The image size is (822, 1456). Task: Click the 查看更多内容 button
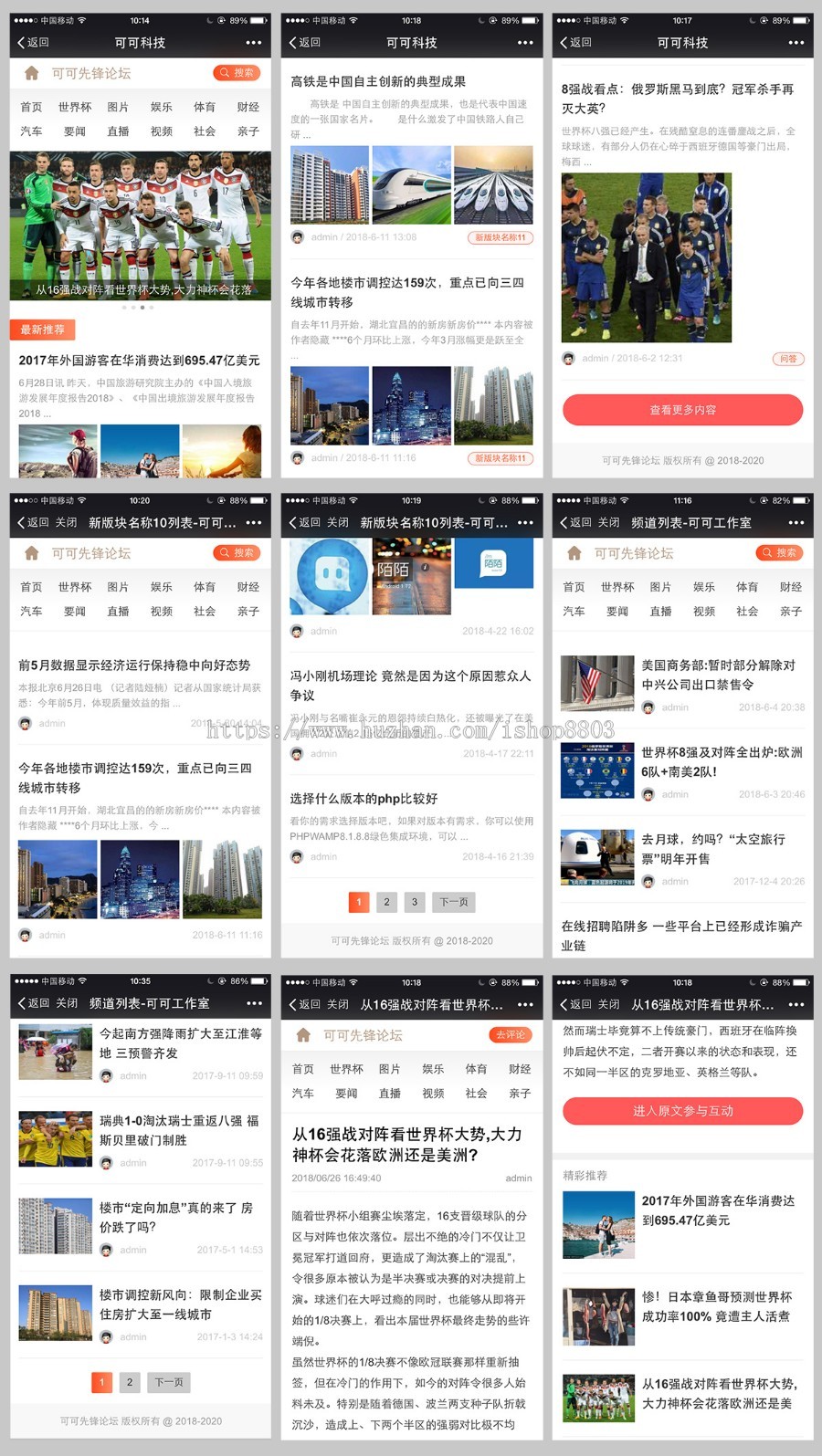click(681, 410)
